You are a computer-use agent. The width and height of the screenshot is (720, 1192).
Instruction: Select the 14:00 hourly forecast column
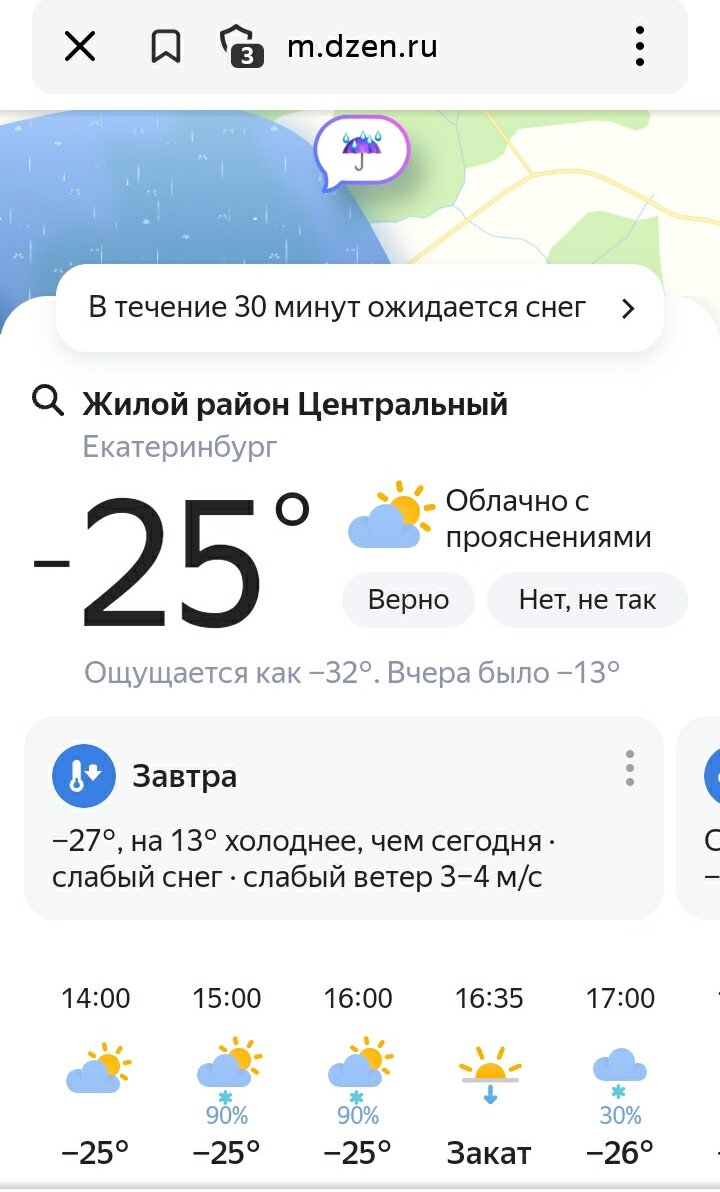96,1070
